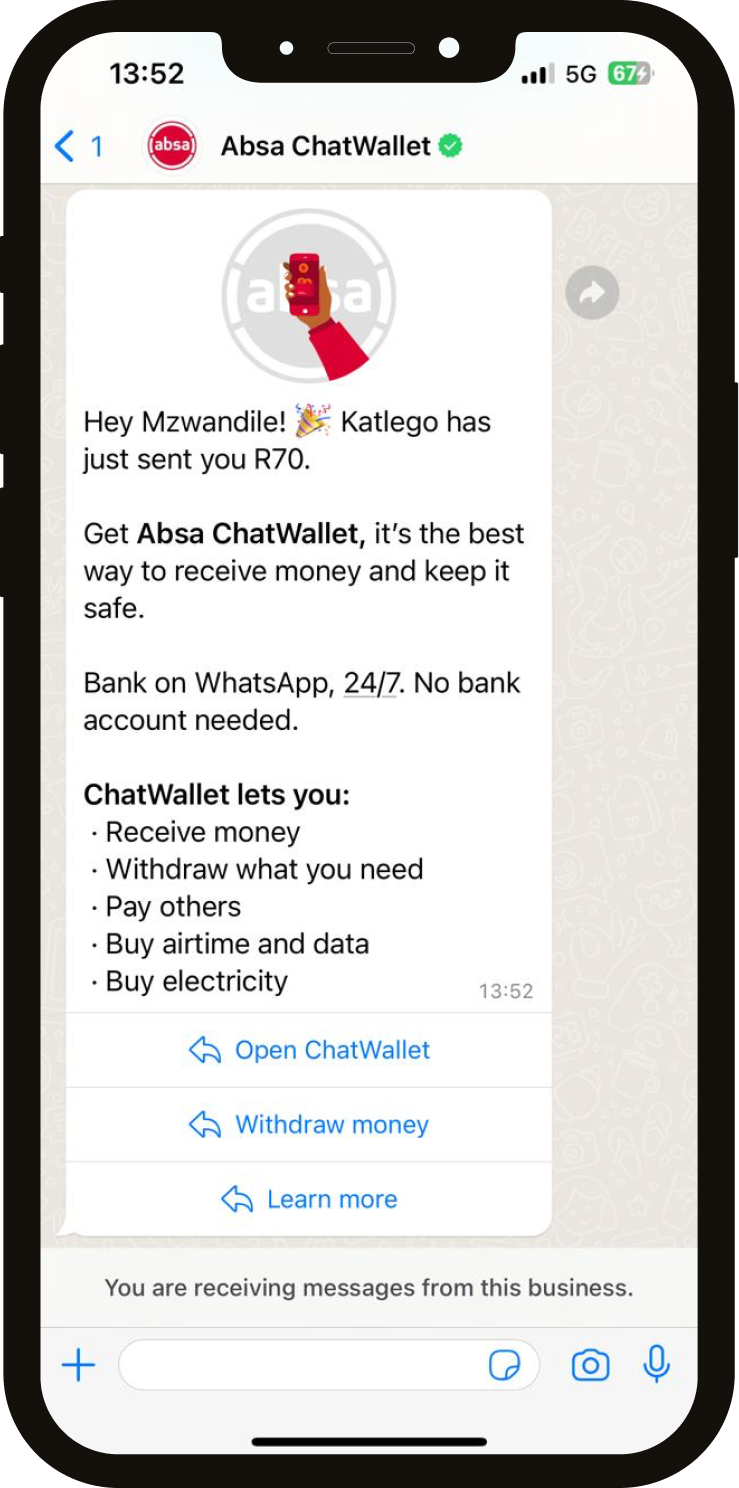Screen dimensions: 739x1488
Task: Tap the forward arrow next to the message
Action: tap(592, 292)
